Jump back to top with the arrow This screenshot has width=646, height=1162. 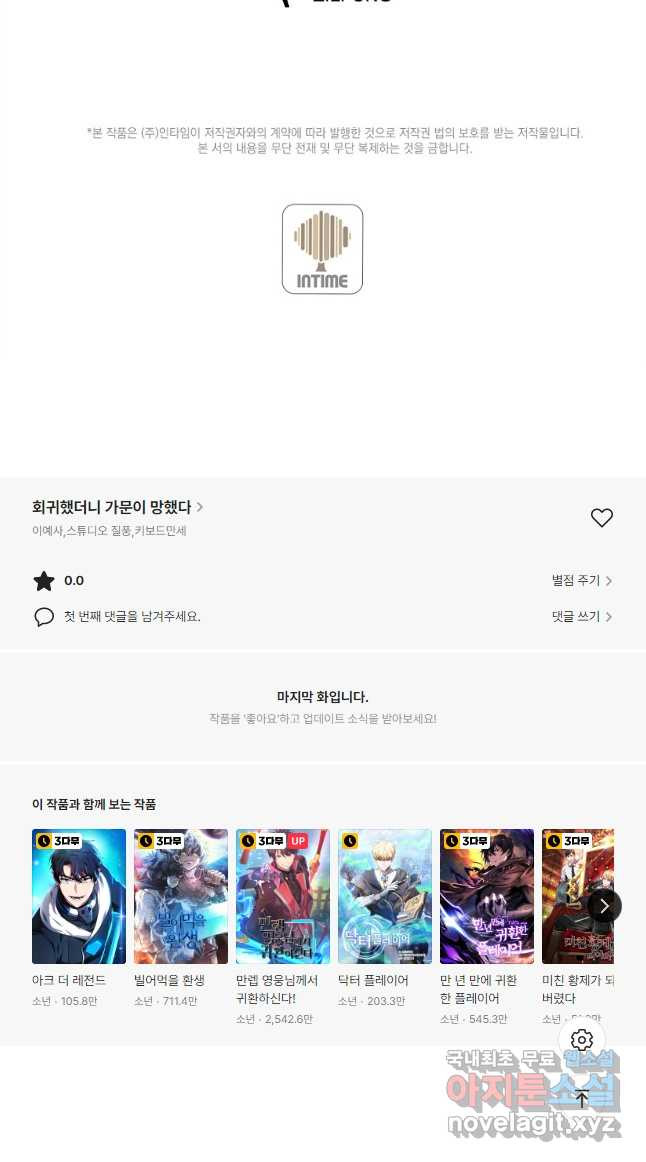pyautogui.click(x=582, y=1098)
